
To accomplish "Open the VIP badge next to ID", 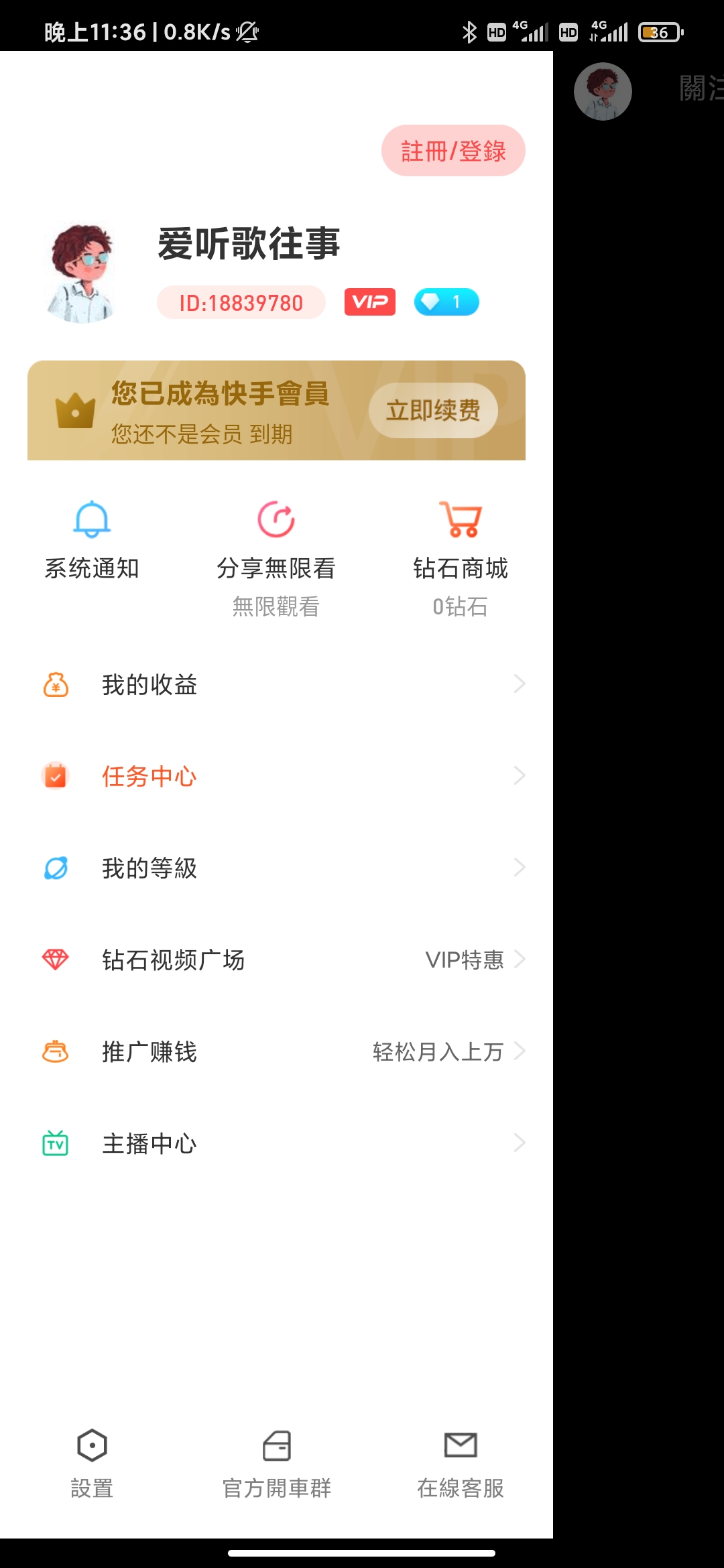I will [369, 302].
